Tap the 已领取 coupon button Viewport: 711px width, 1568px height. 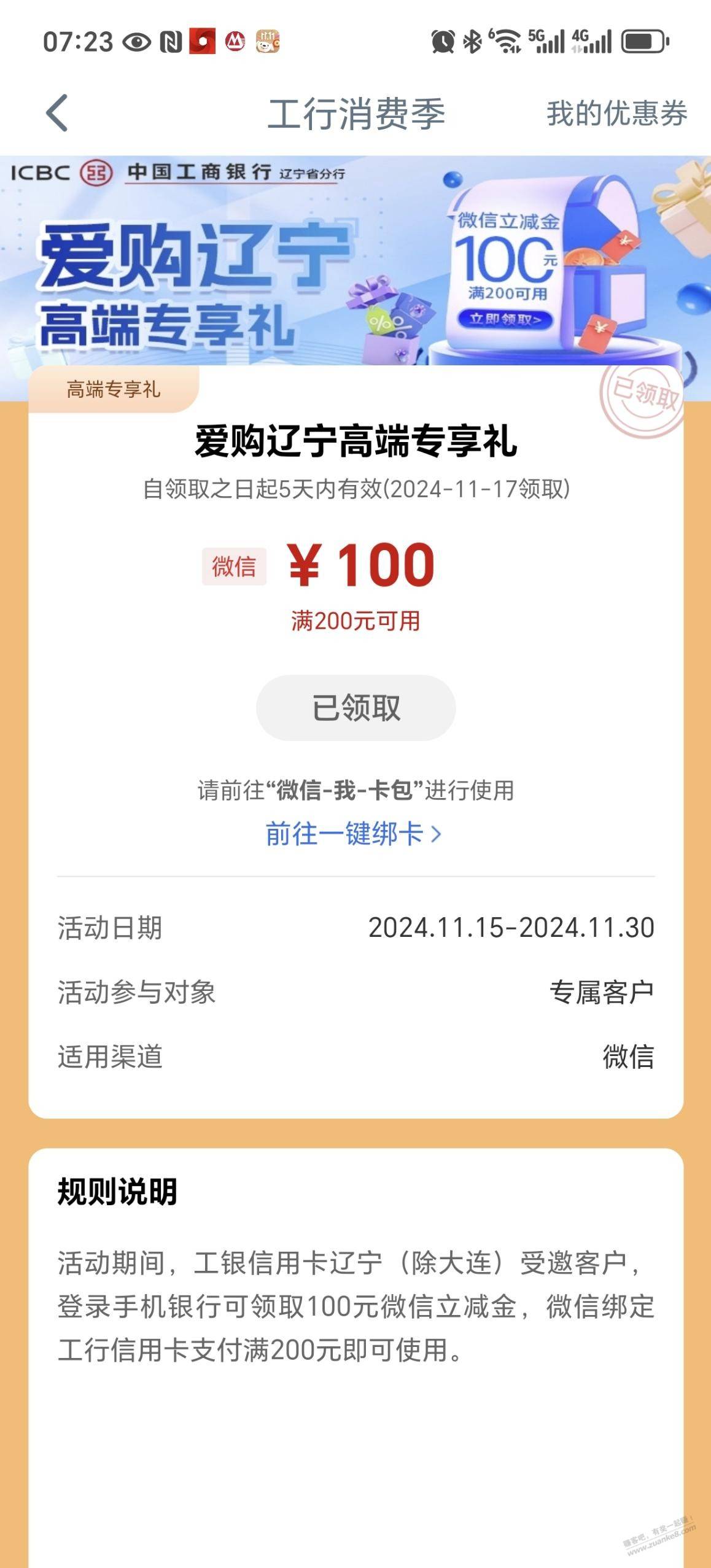click(355, 708)
